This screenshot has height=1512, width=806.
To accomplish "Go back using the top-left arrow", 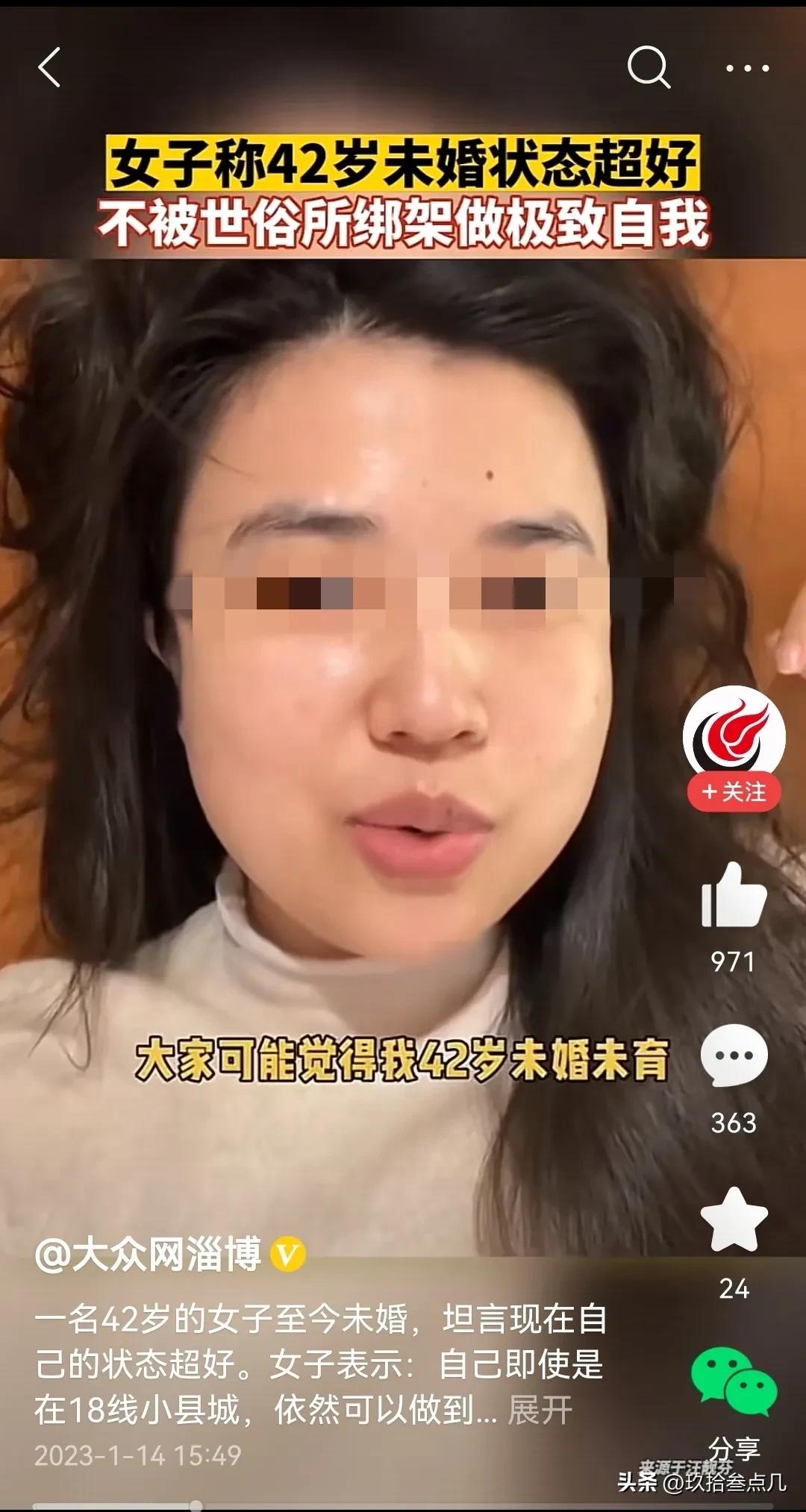I will coord(49,68).
